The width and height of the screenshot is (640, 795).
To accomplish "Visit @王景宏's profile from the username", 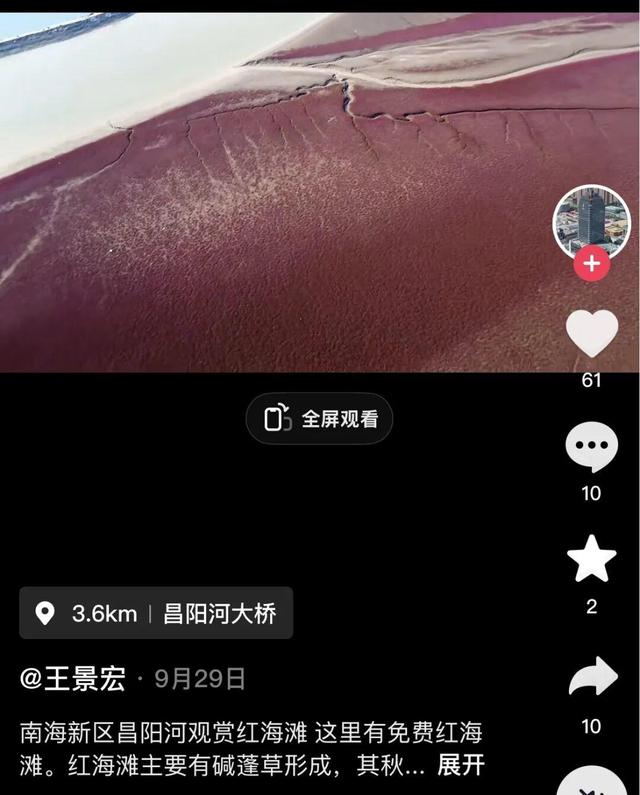I will [x=73, y=679].
